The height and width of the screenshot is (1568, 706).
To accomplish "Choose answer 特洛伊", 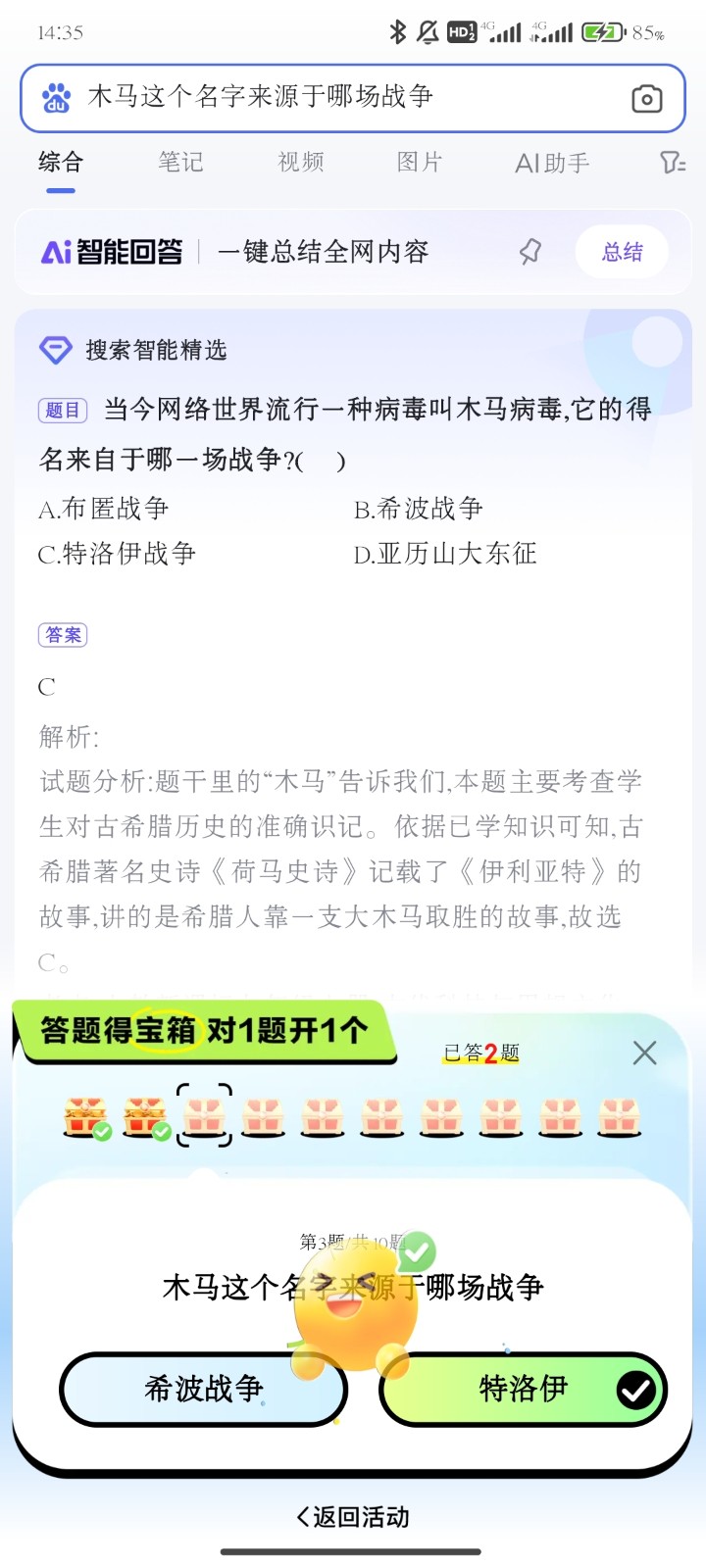I will [x=523, y=1389].
